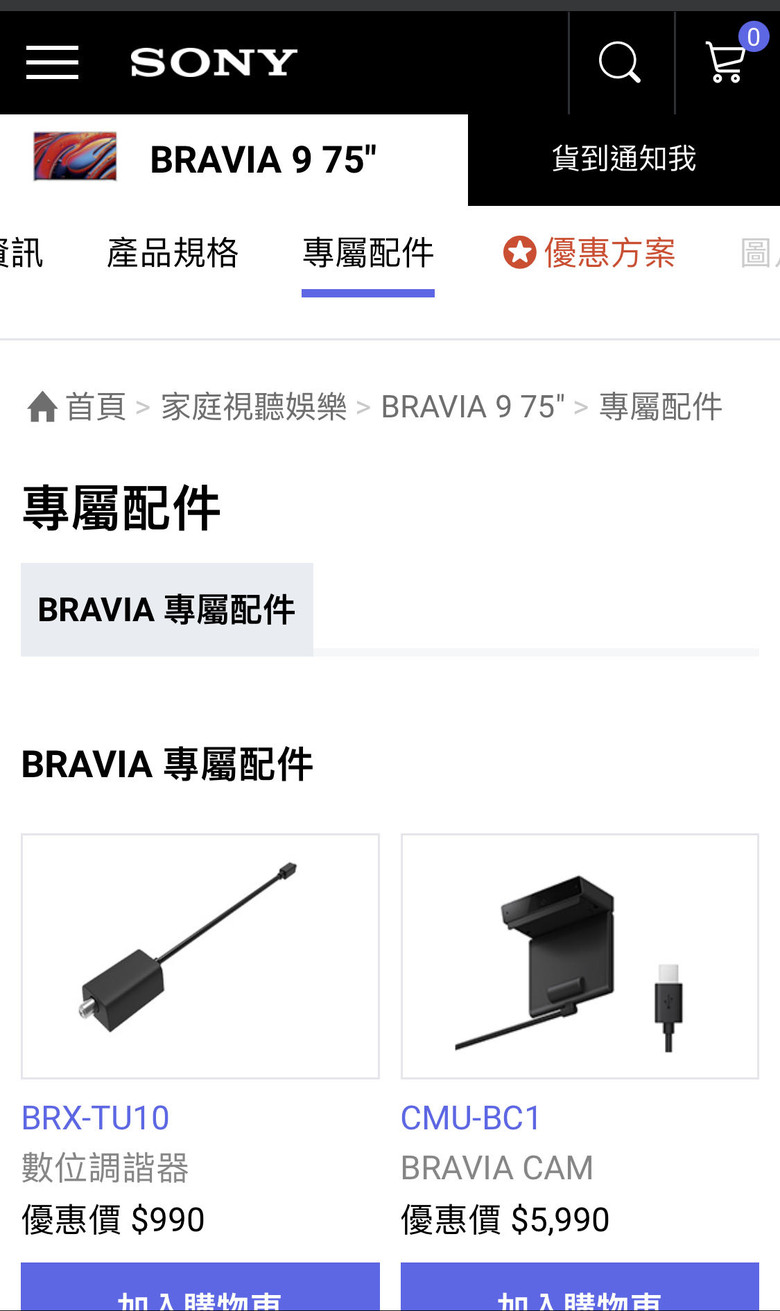This screenshot has width=780, height=1311.
Task: Open the BRX-TU10 product link
Action: tap(95, 1117)
